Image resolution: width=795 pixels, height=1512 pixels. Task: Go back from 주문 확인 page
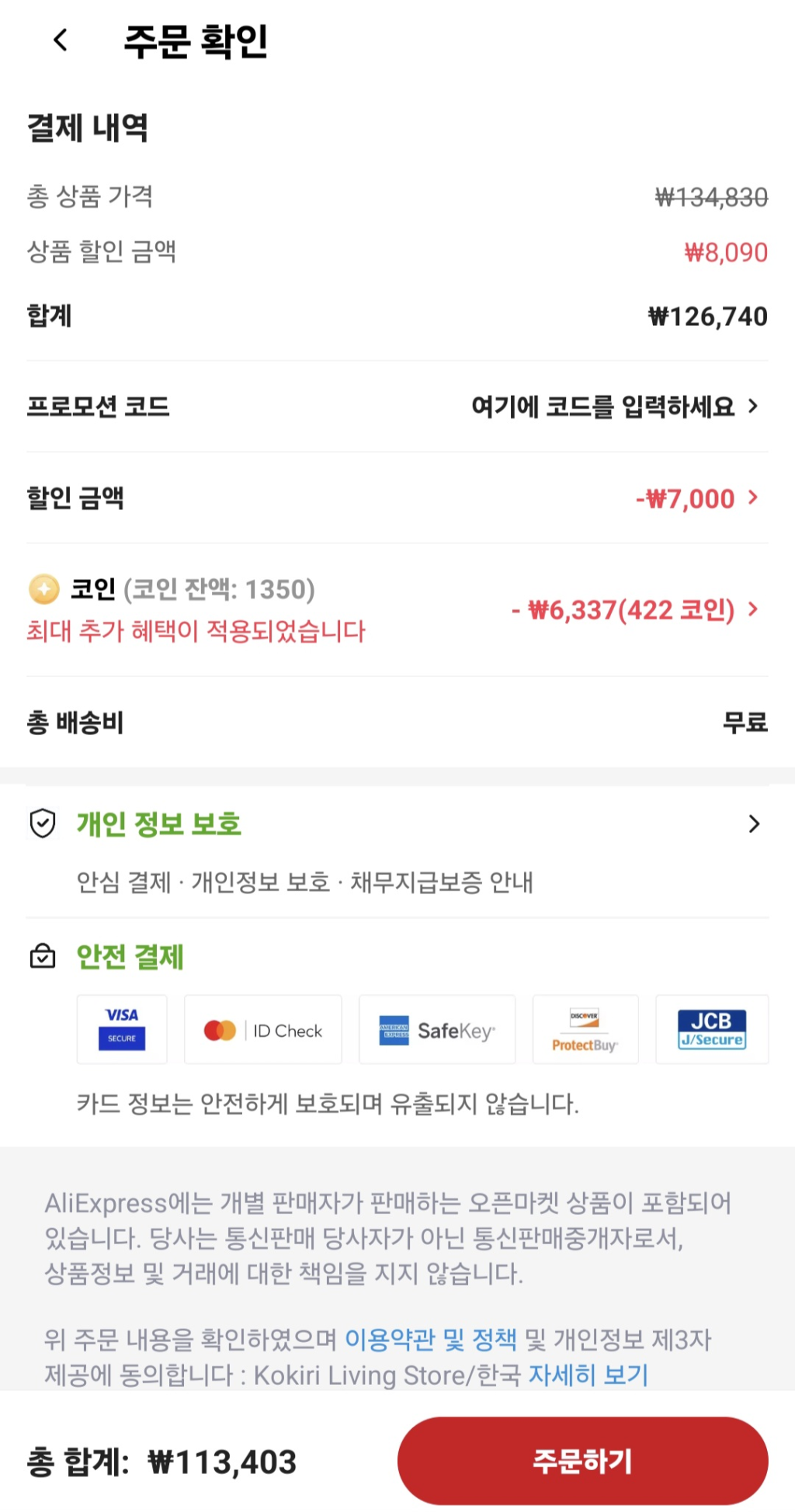[61, 40]
